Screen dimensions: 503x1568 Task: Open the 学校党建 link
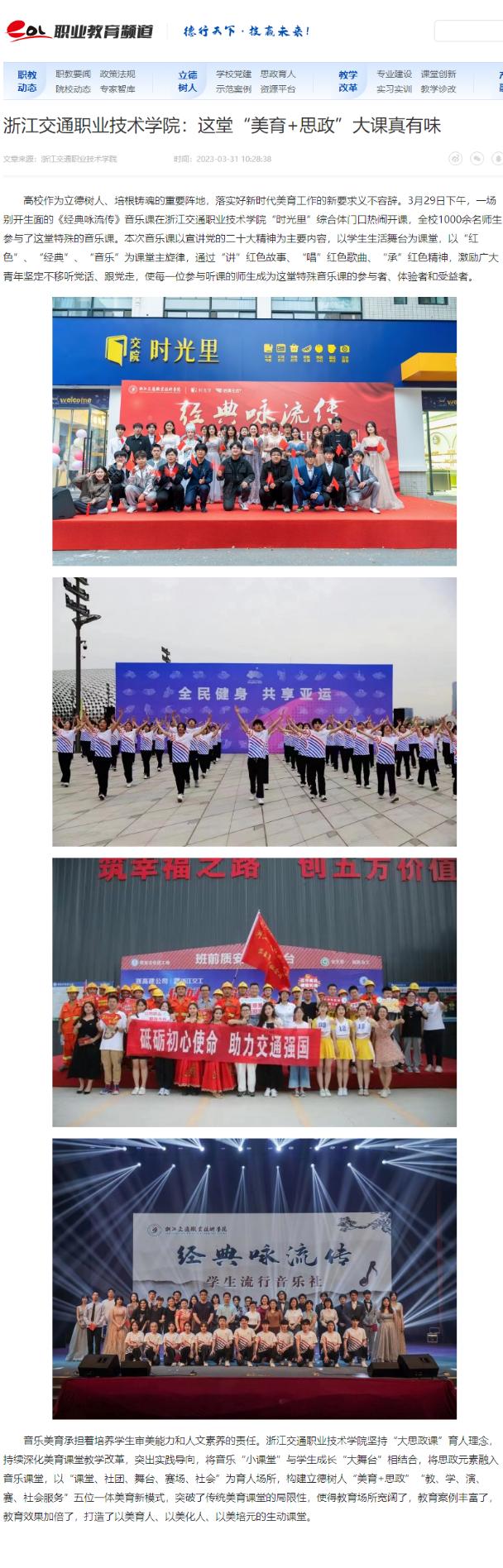[x=233, y=74]
